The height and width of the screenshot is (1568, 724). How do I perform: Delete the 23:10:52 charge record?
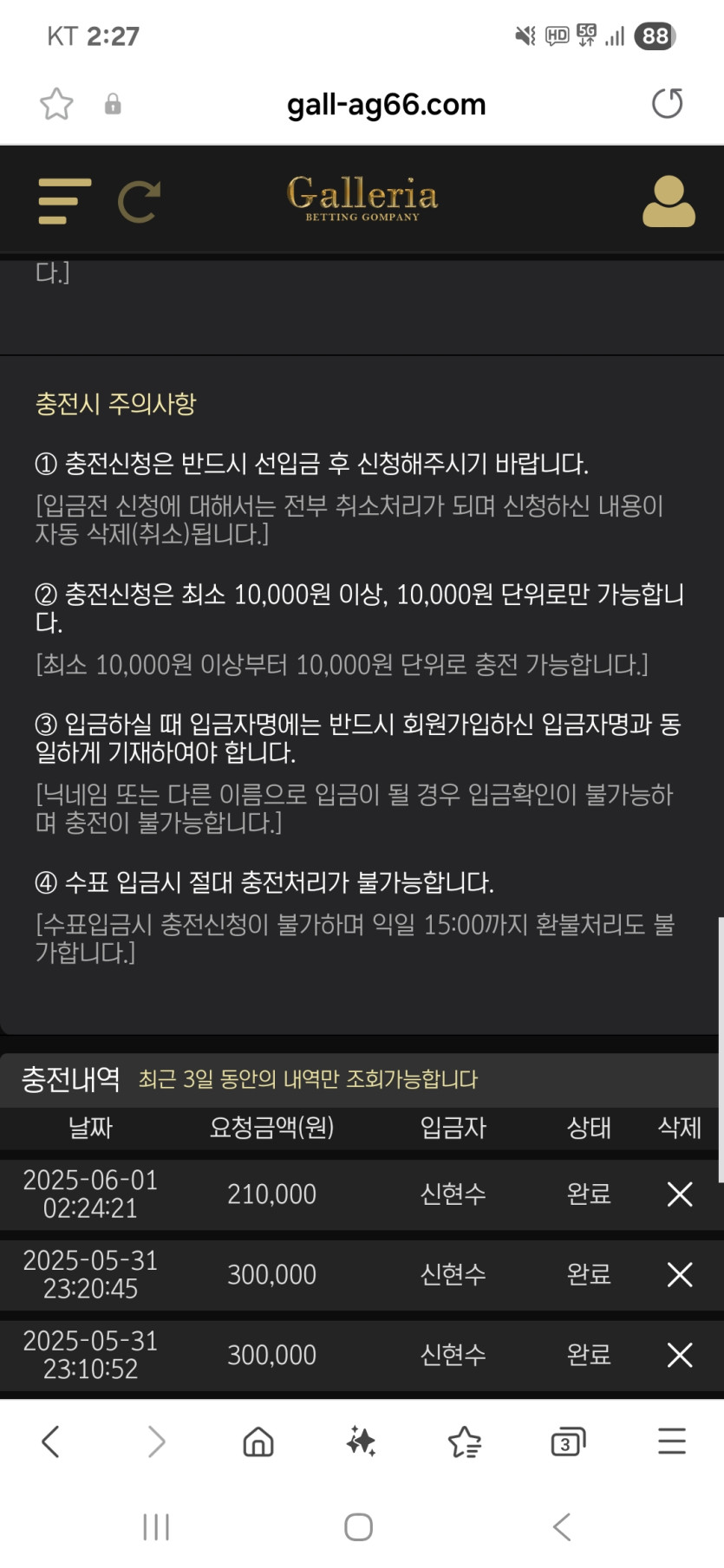pos(679,1355)
